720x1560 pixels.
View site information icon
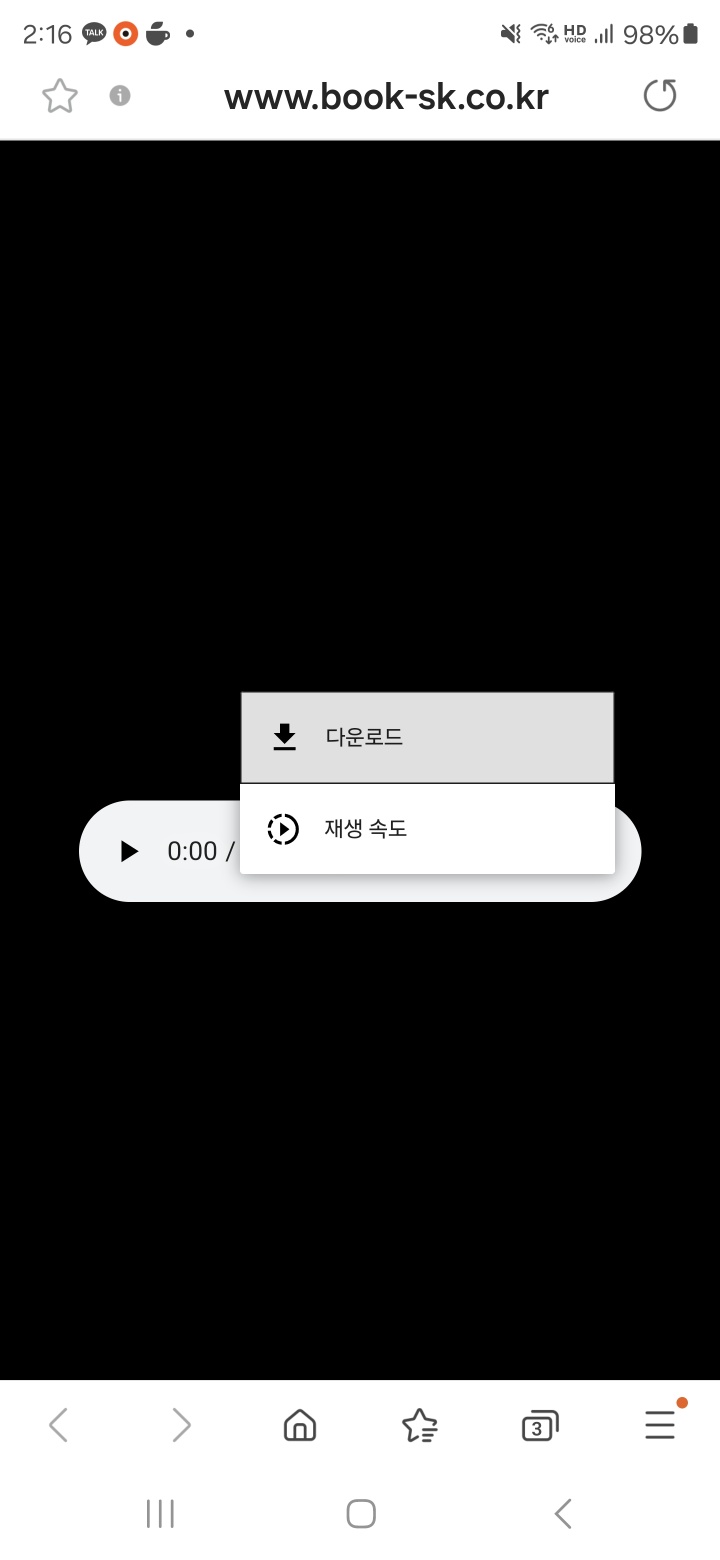120,96
